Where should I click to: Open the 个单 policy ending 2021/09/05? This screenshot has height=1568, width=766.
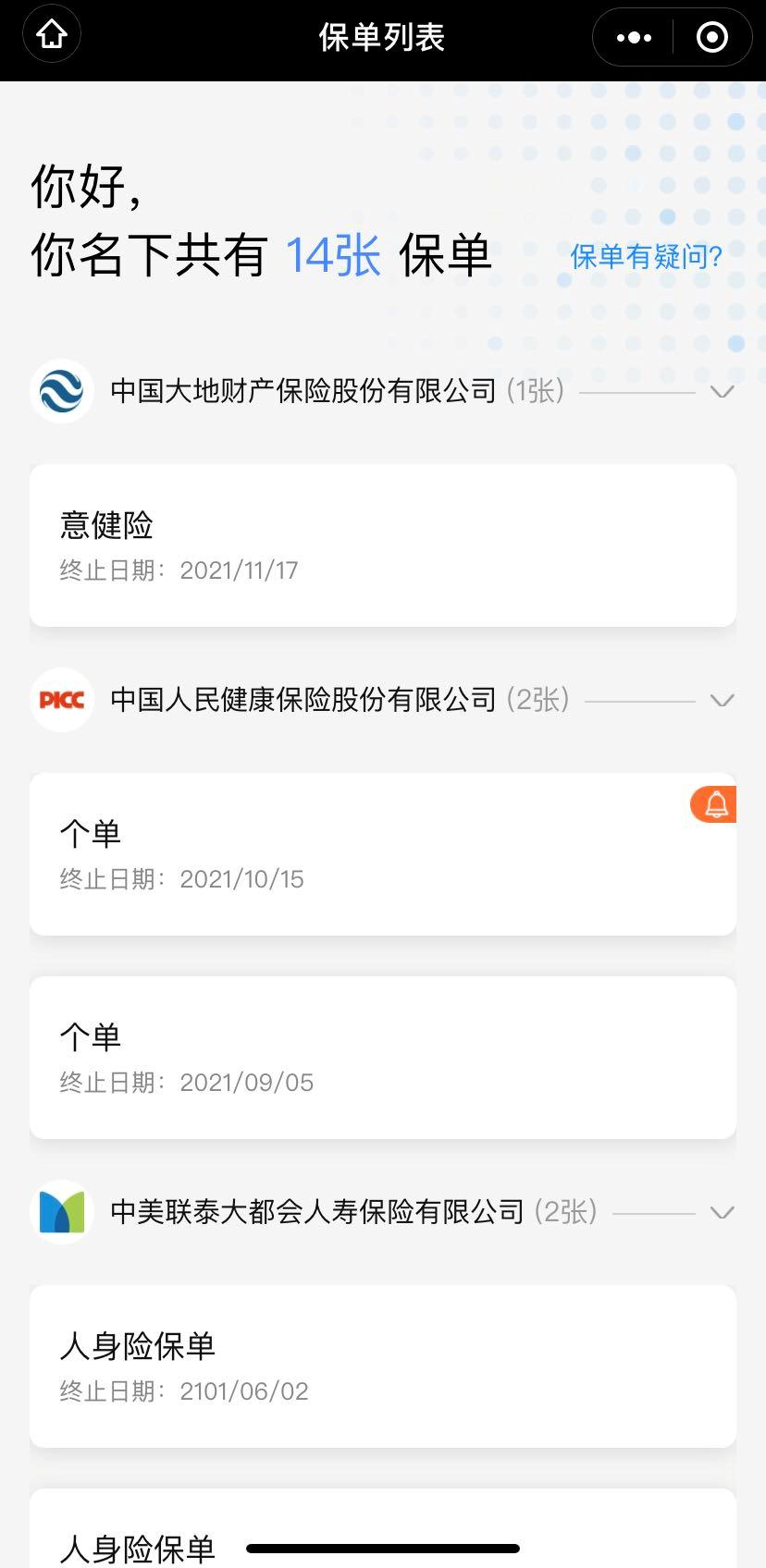[382, 1057]
